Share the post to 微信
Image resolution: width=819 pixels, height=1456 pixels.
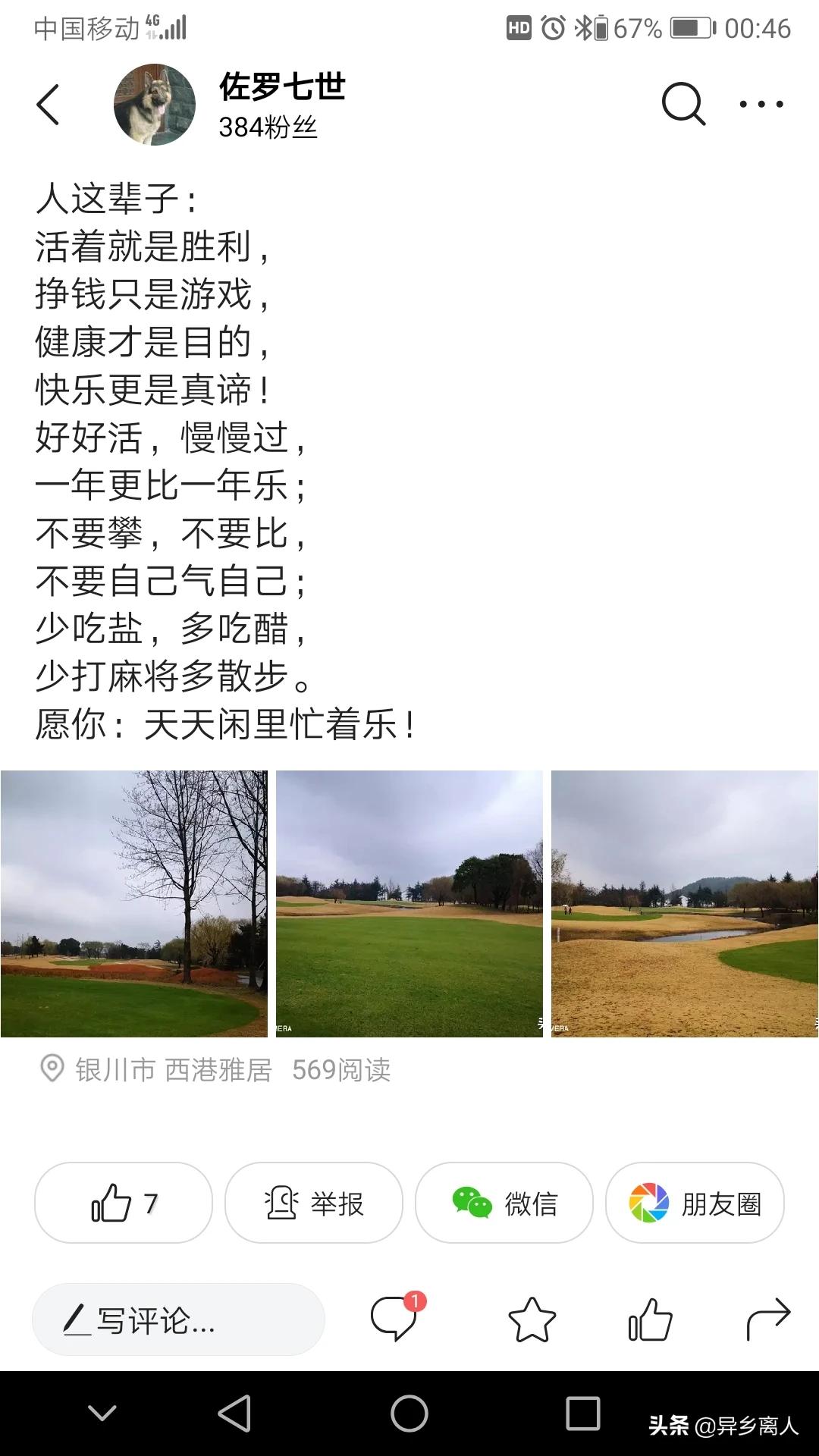click(x=504, y=1204)
